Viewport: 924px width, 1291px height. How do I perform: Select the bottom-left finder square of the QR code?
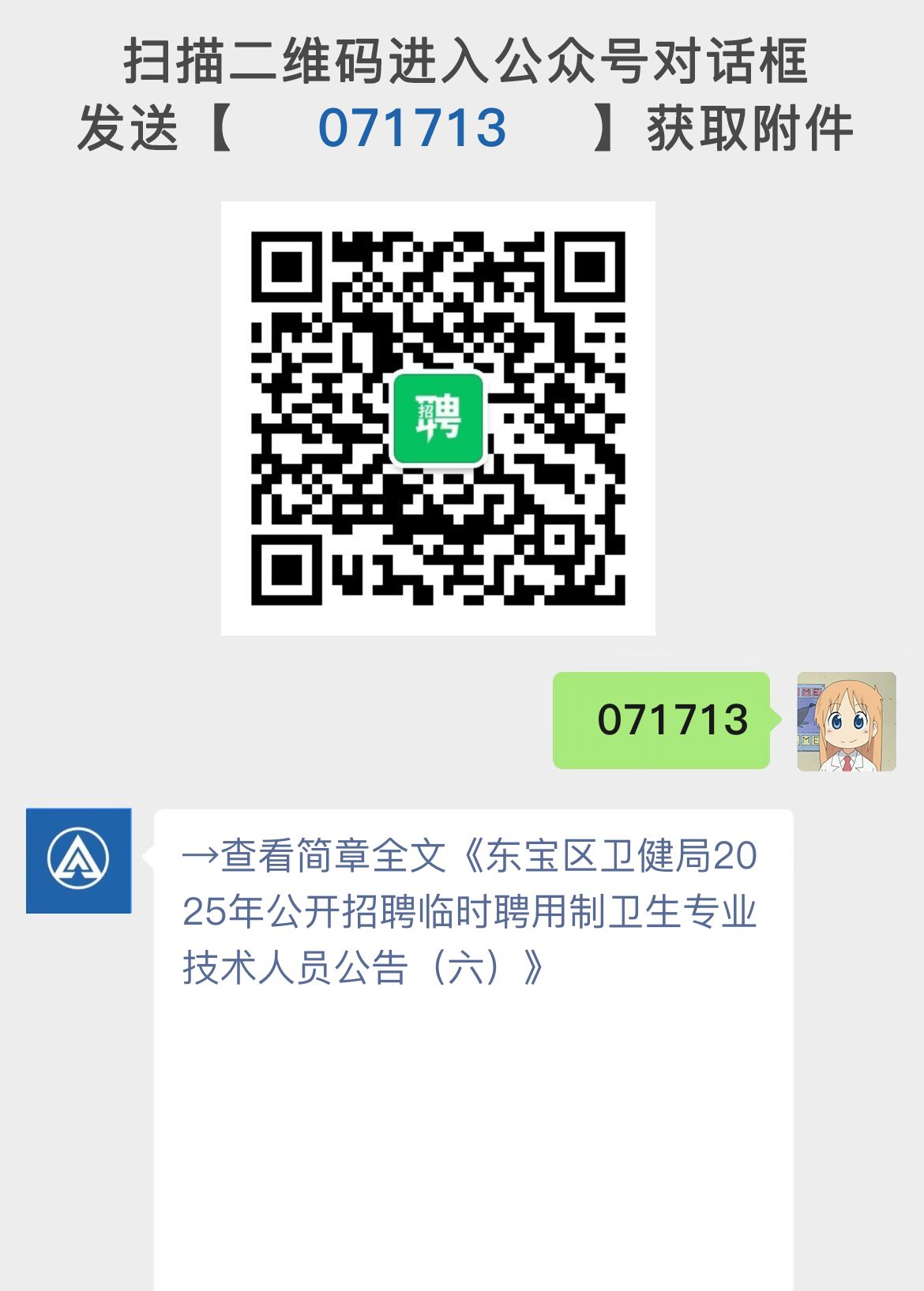coord(288,571)
